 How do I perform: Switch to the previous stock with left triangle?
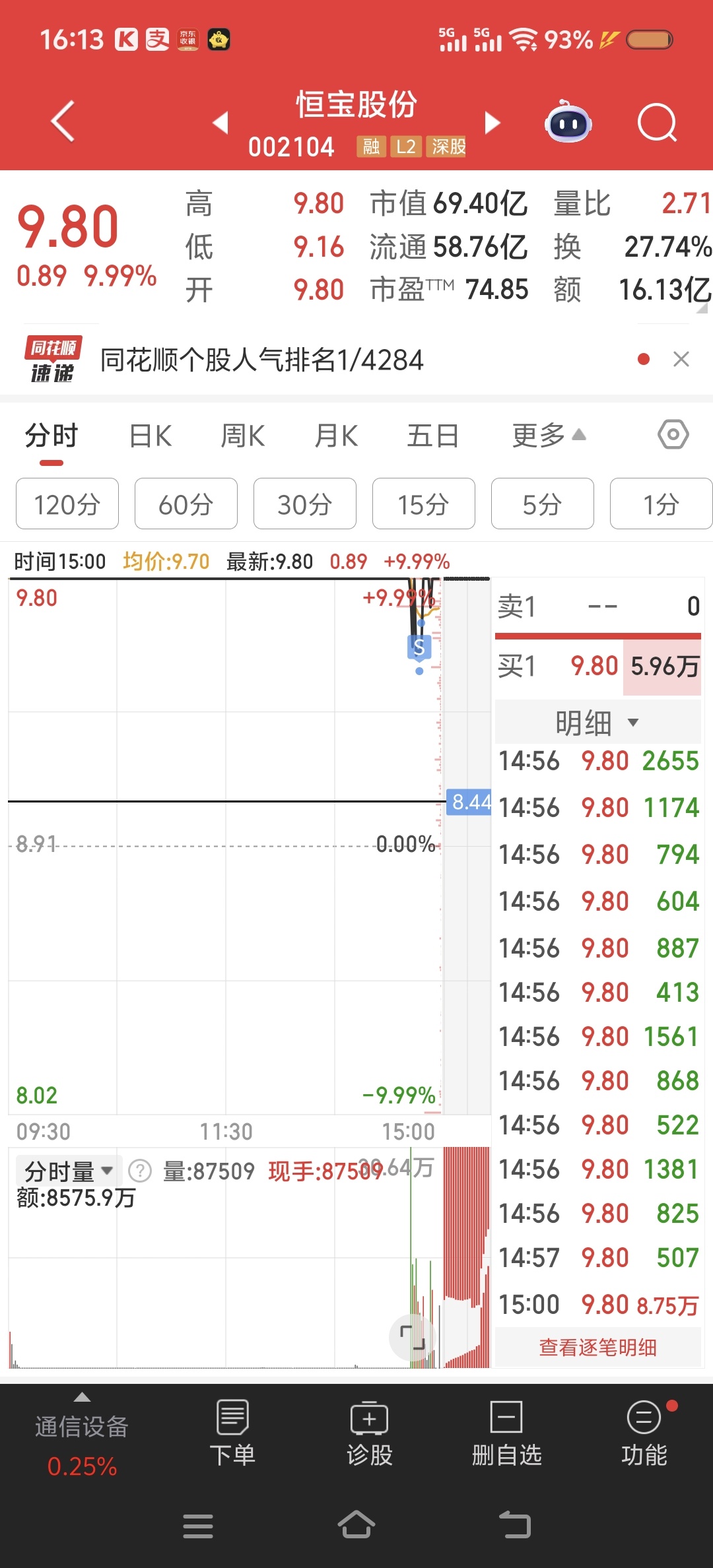221,123
